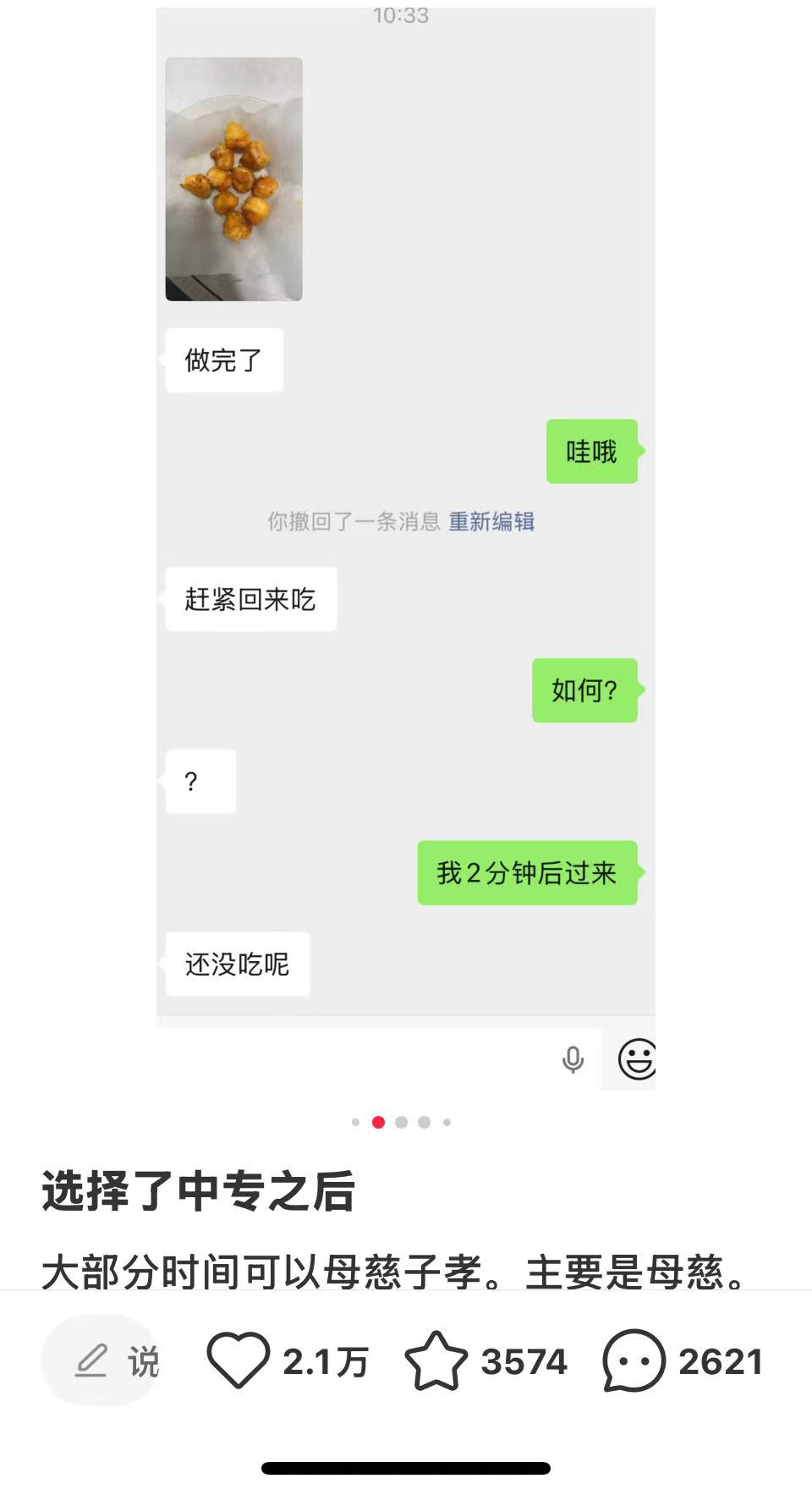Image resolution: width=812 pixels, height=1495 pixels.
Task: Tap the green 如何? message bubble
Action: (584, 690)
